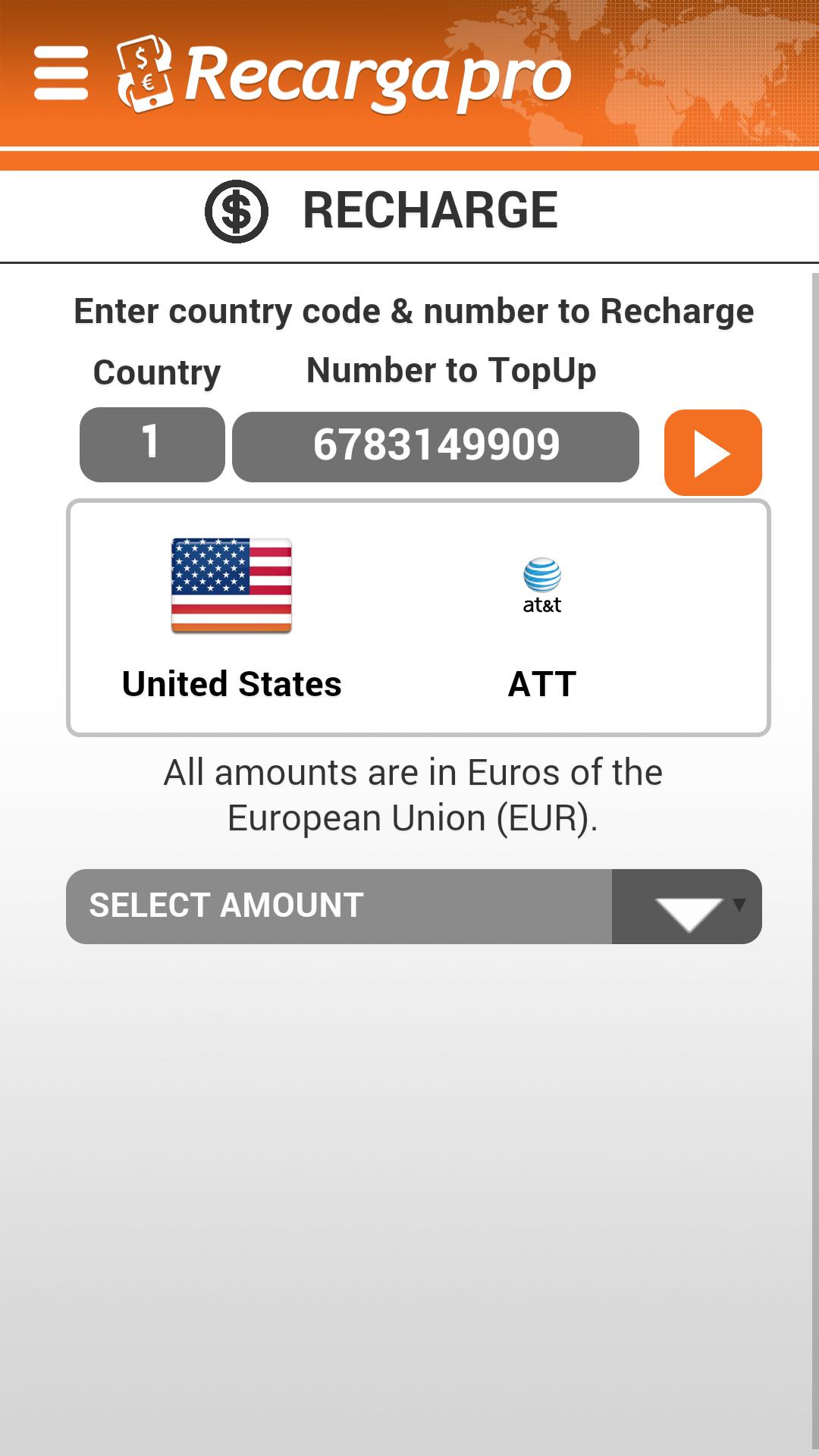Click the dollar sign Recharge icon
Image resolution: width=819 pixels, height=1456 pixels.
(235, 211)
